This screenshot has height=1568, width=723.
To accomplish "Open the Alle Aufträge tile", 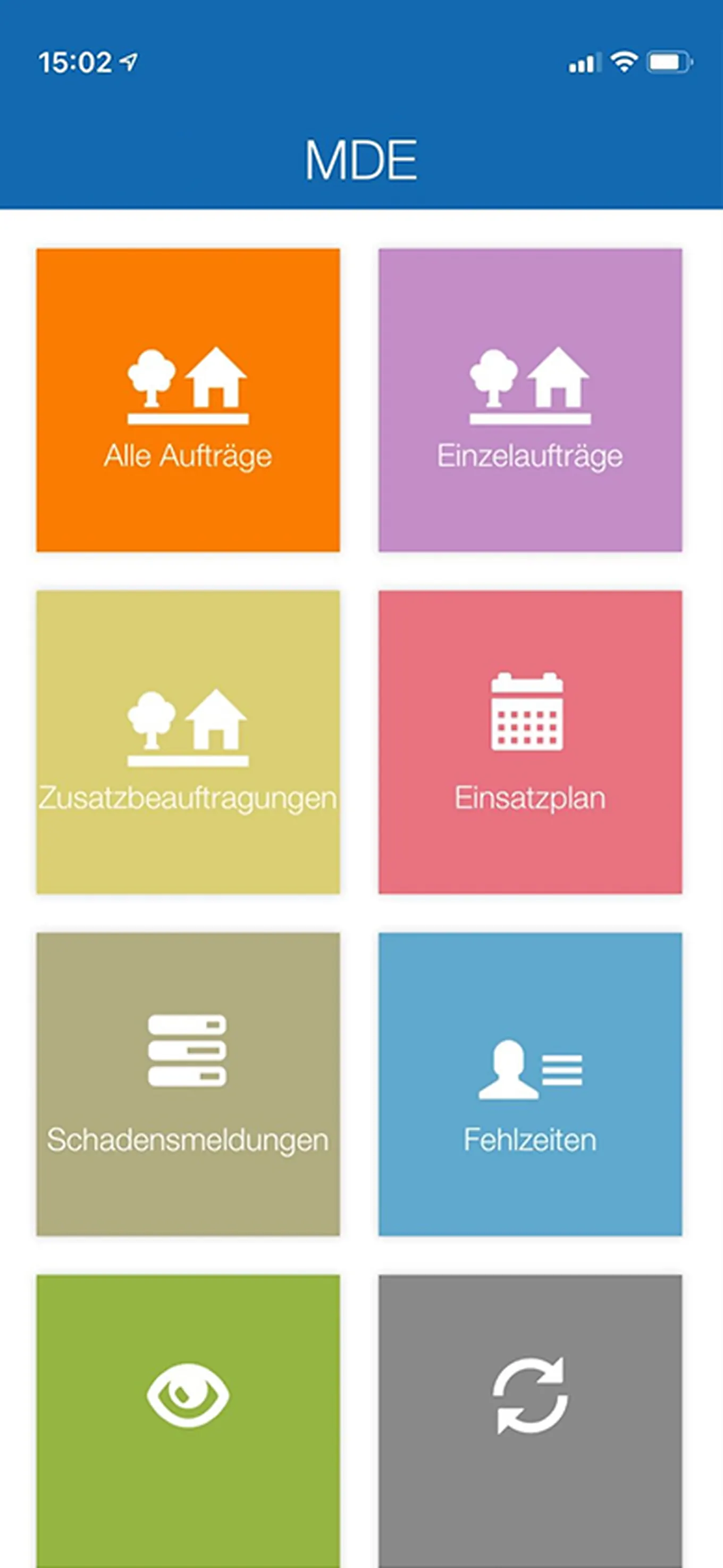I will [x=188, y=400].
